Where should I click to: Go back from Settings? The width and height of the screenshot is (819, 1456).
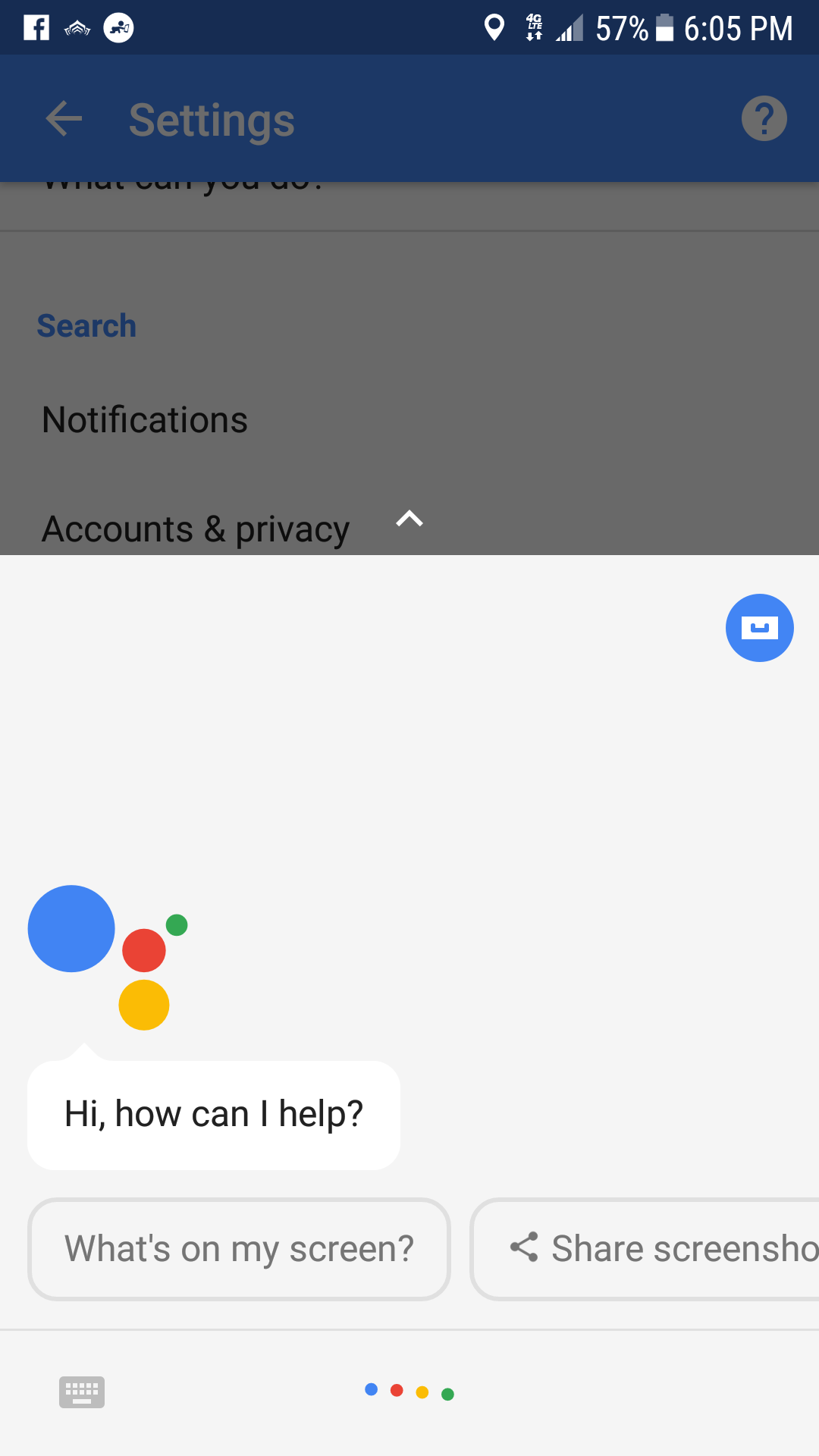pyautogui.click(x=64, y=119)
